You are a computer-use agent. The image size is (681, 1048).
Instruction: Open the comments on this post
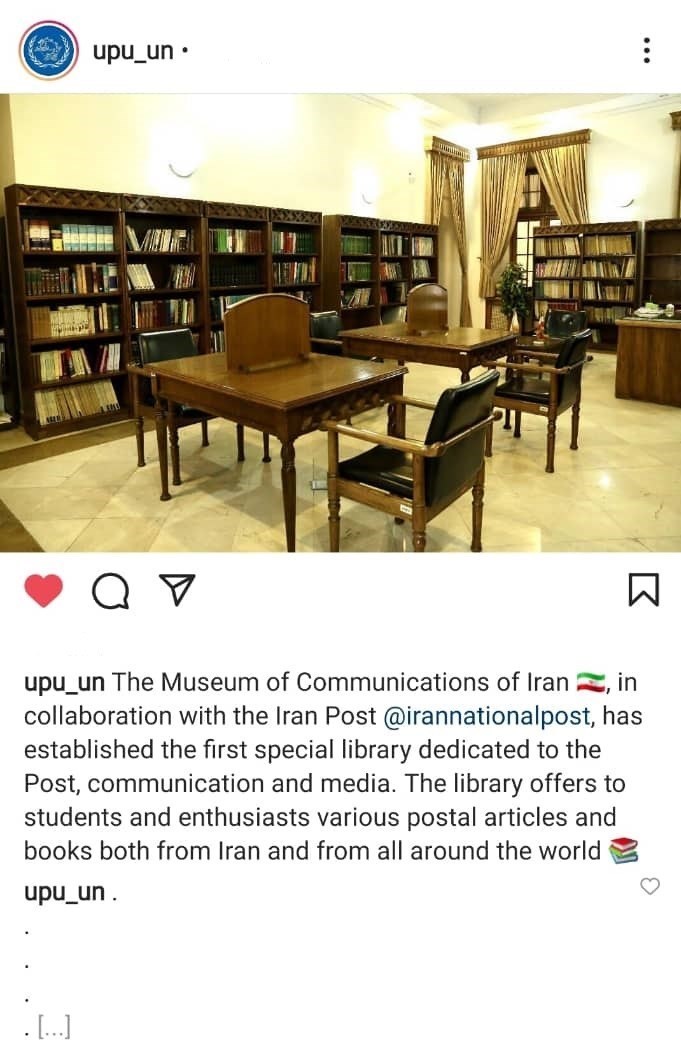[110, 592]
